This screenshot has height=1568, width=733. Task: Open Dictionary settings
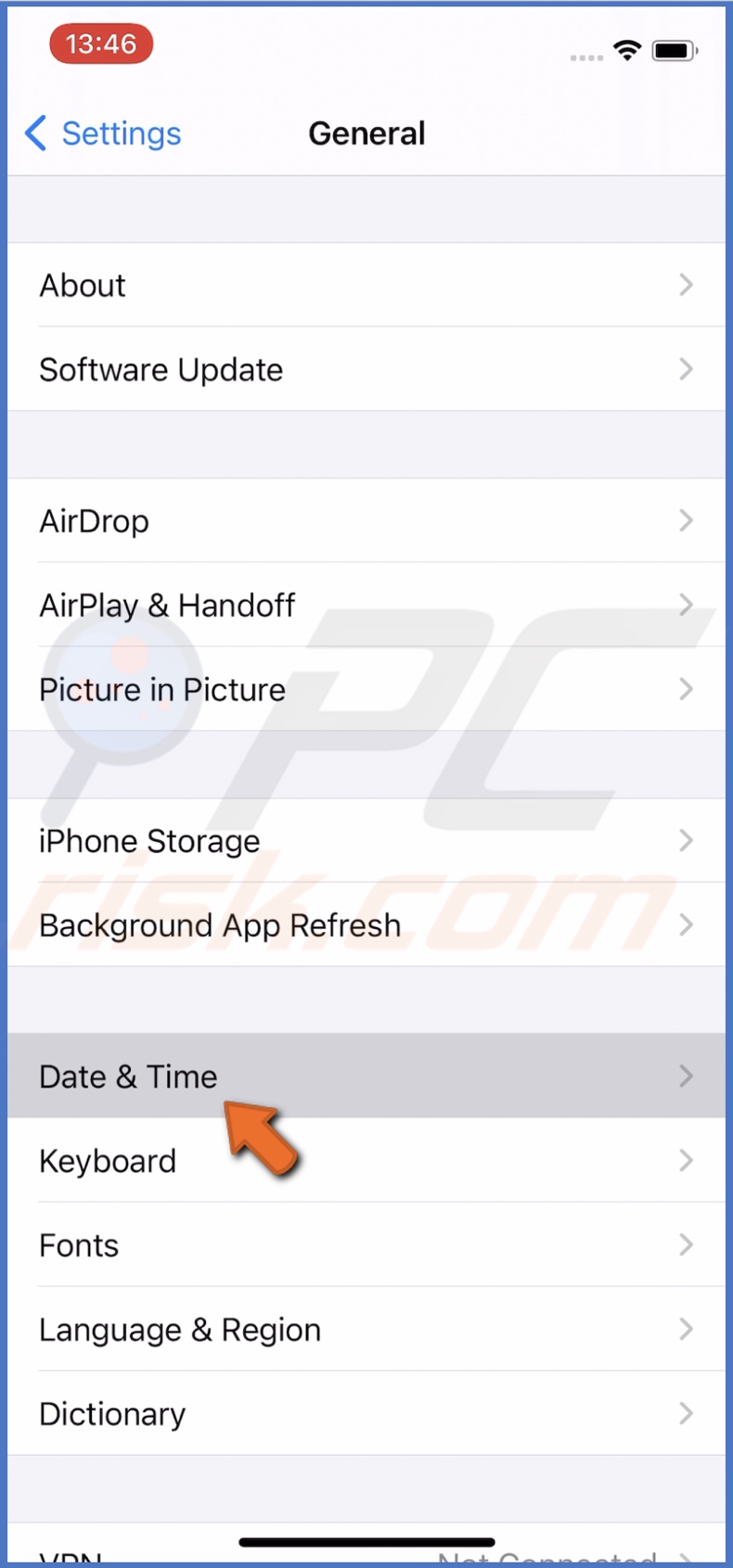coord(366,1413)
